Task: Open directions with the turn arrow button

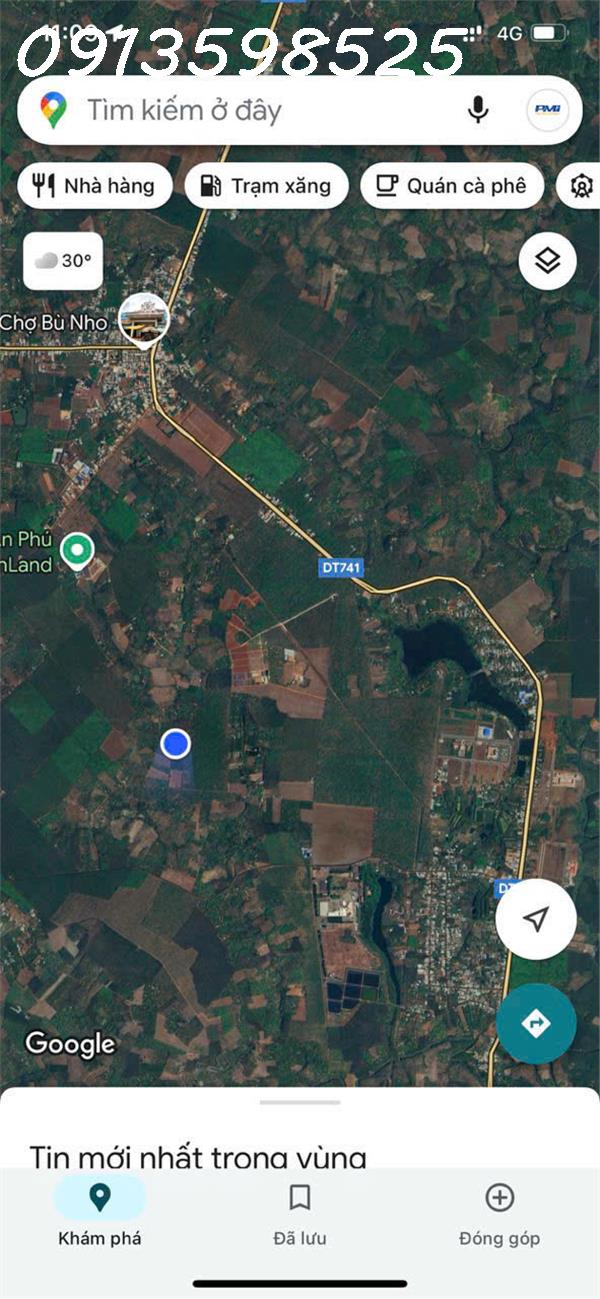Action: [x=536, y=1023]
